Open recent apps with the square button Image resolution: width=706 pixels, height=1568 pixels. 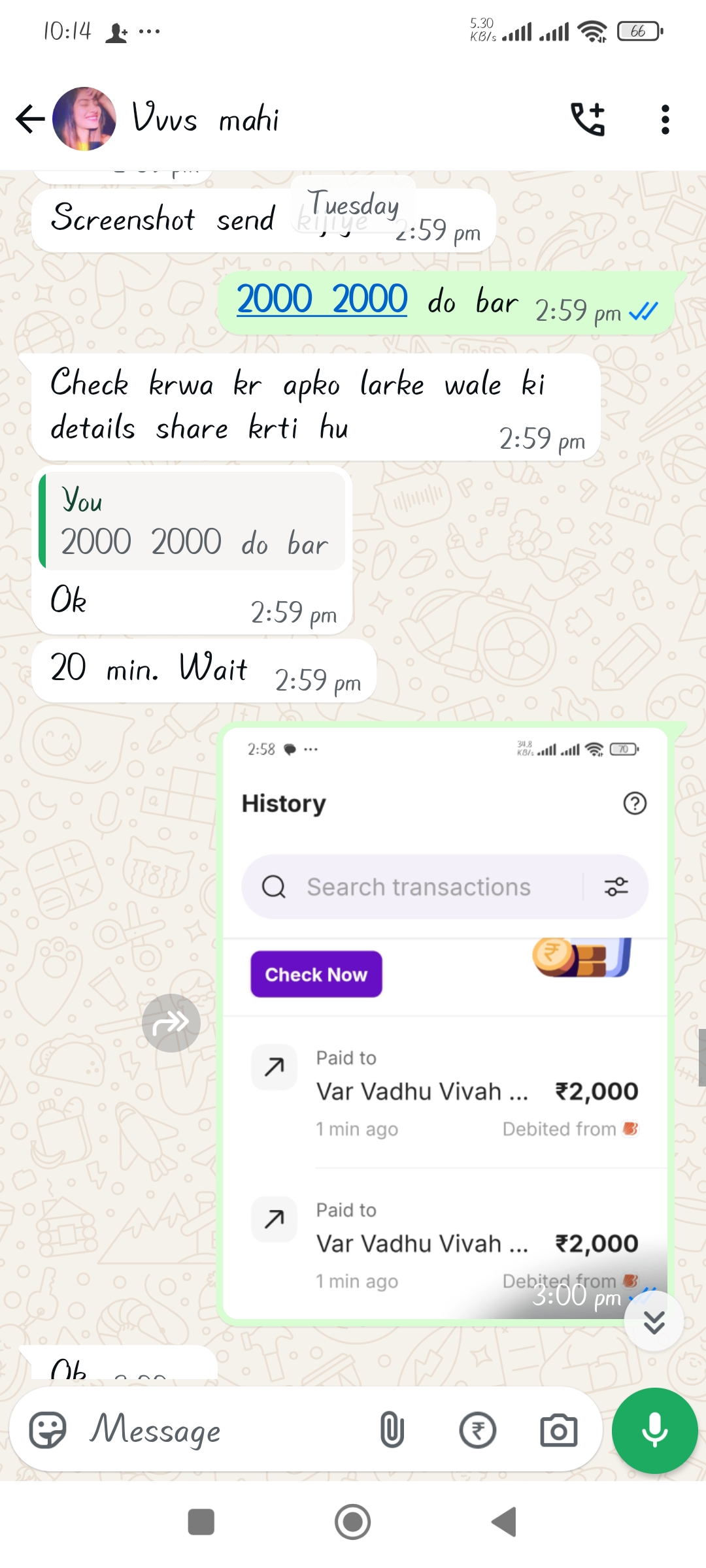tap(201, 1522)
